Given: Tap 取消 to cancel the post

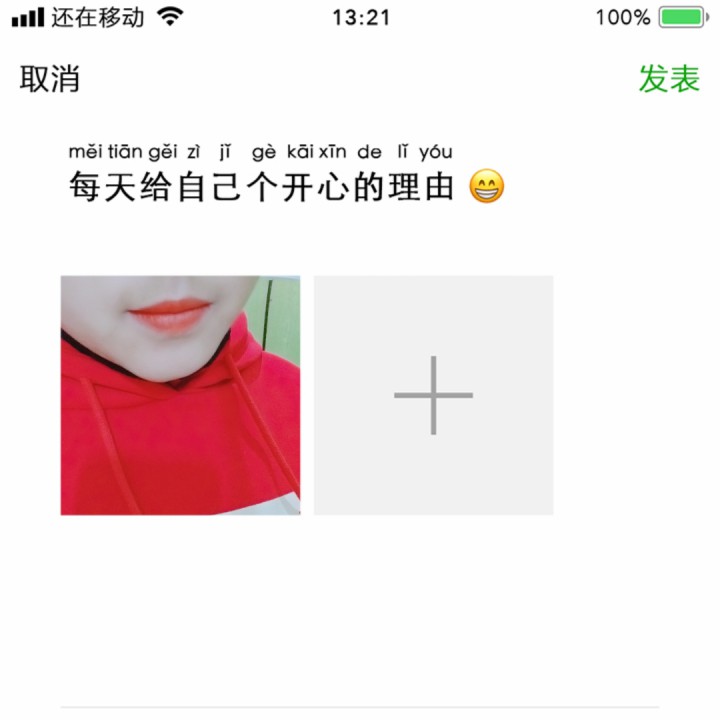Looking at the screenshot, I should [x=50, y=79].
